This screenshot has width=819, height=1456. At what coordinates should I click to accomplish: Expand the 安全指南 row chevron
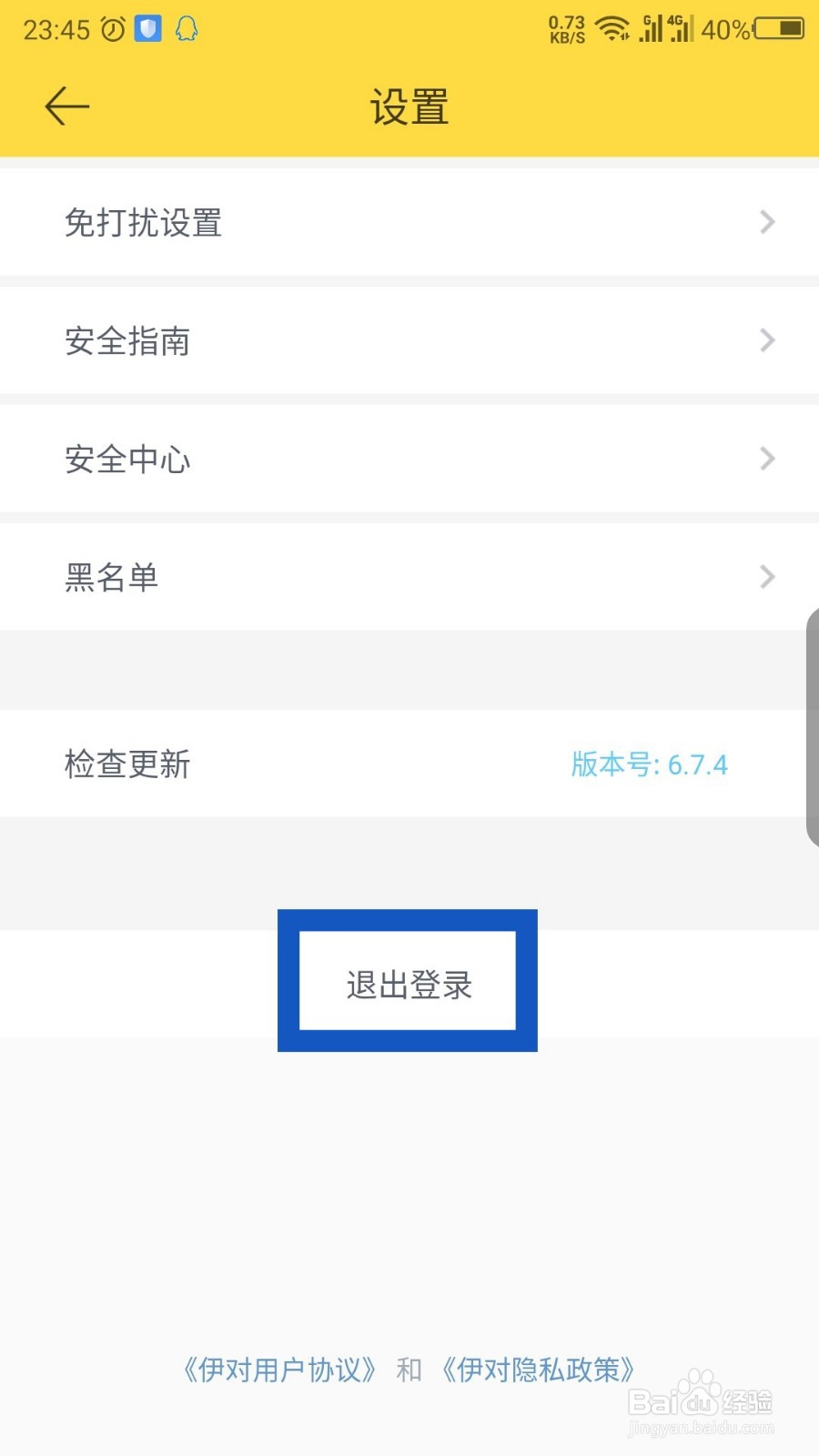click(x=767, y=340)
